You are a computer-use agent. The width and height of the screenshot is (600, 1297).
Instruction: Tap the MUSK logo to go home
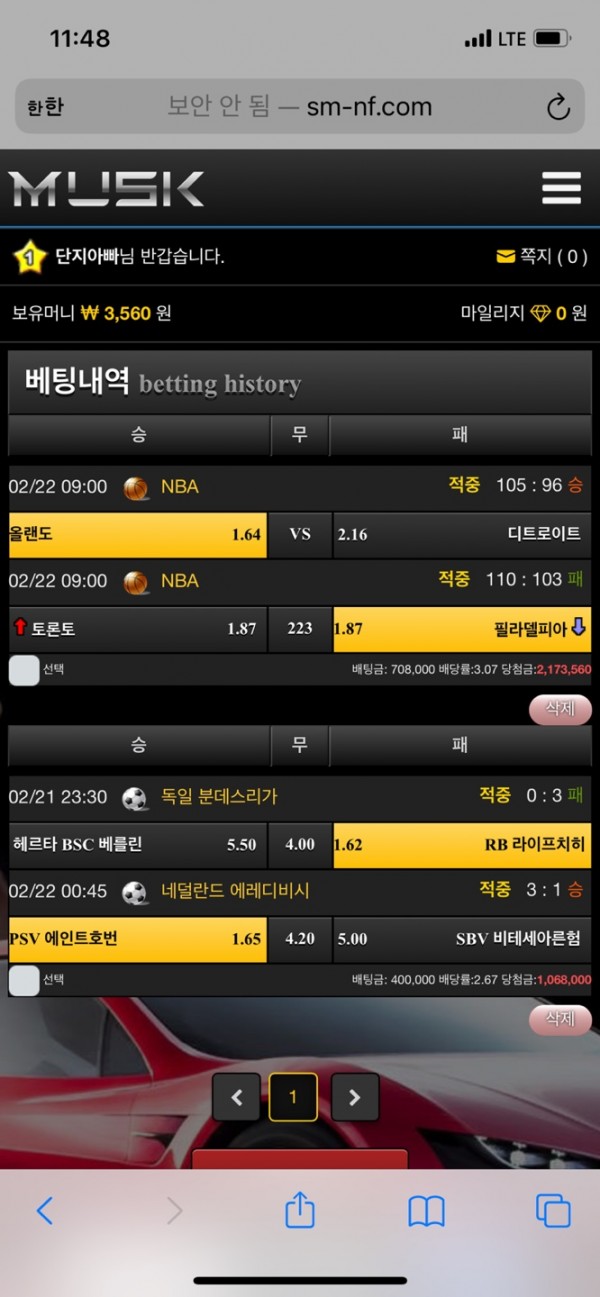(107, 188)
